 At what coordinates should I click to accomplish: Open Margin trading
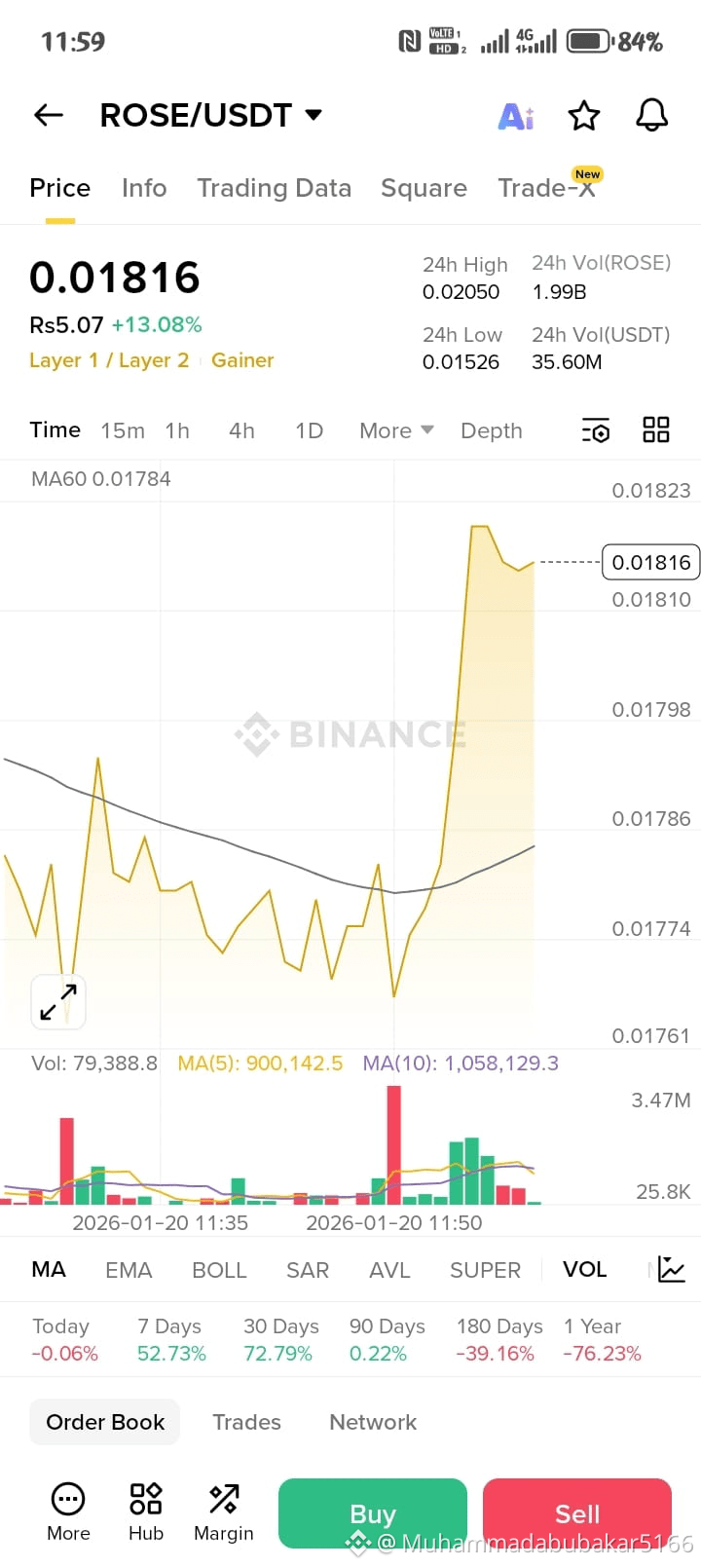[224, 1512]
